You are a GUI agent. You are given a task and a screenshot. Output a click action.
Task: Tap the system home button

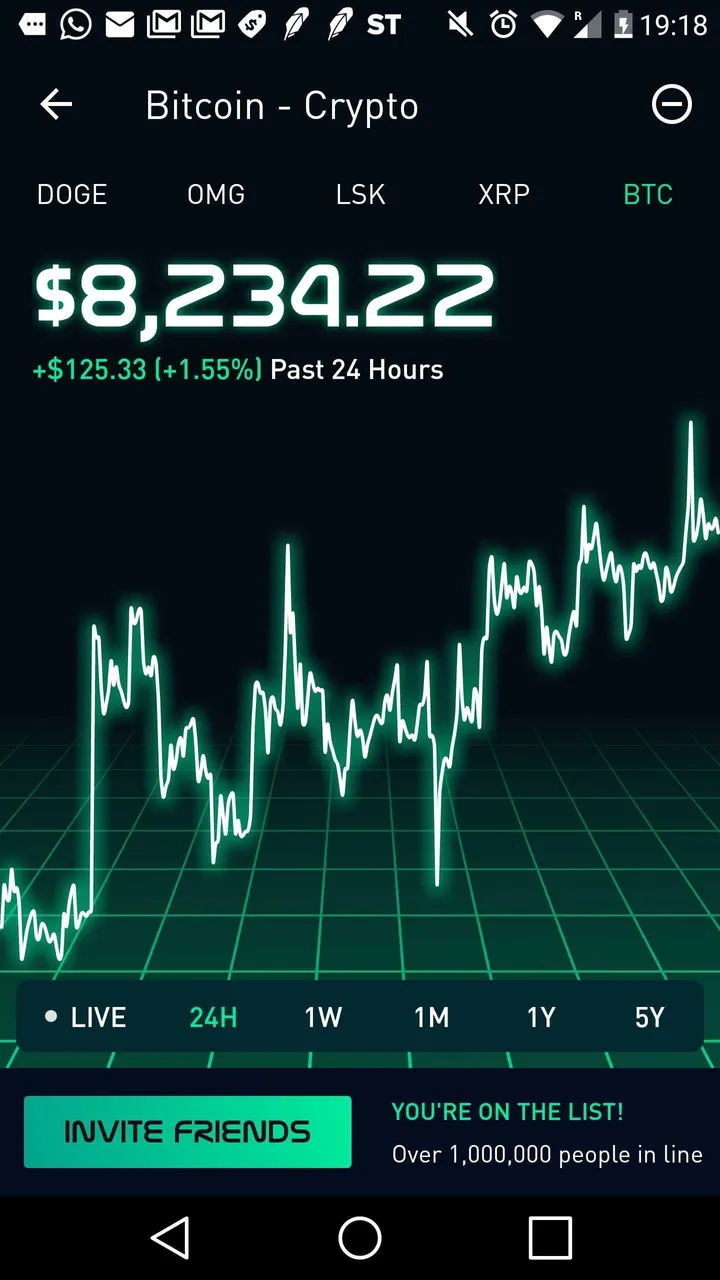click(x=360, y=1238)
